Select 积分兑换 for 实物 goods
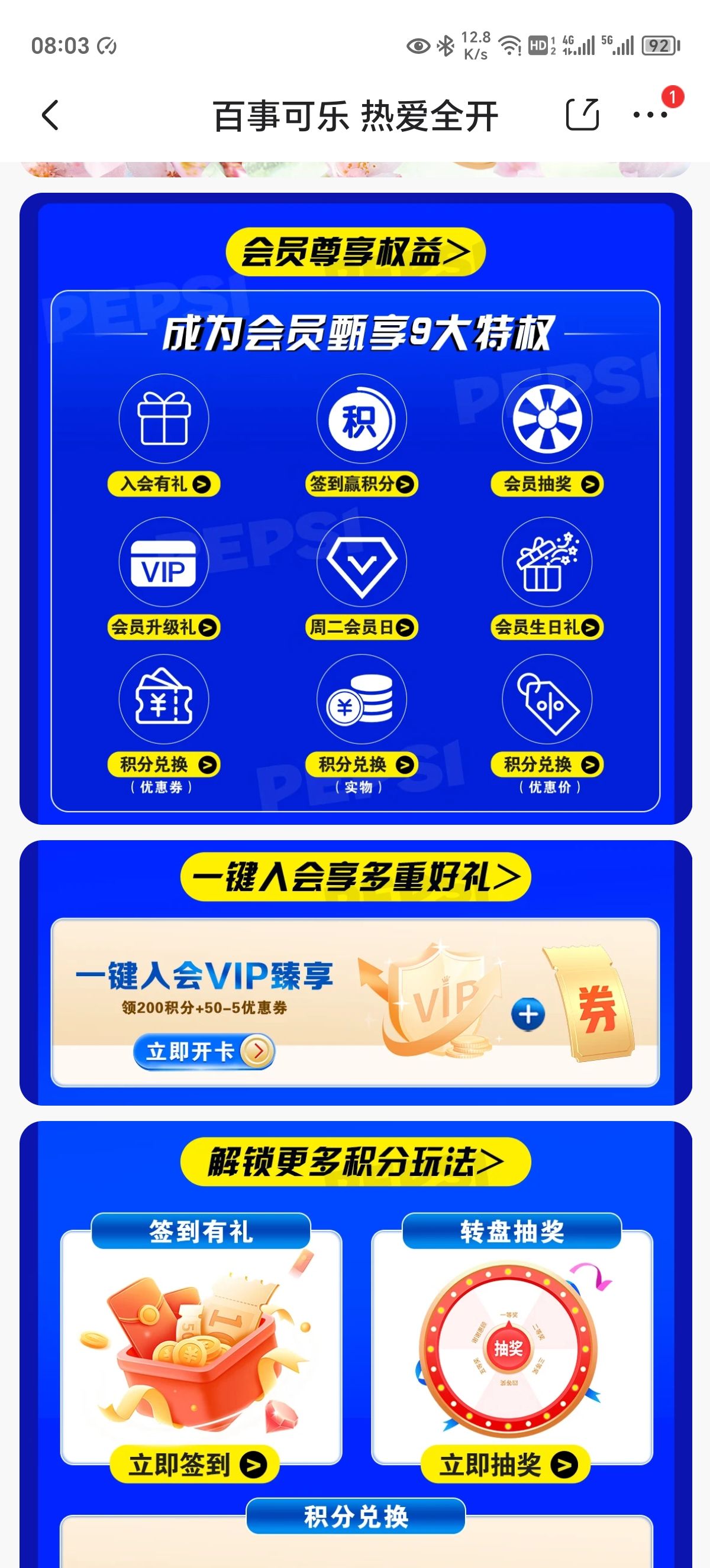Image resolution: width=710 pixels, height=1568 pixels. coord(361,764)
